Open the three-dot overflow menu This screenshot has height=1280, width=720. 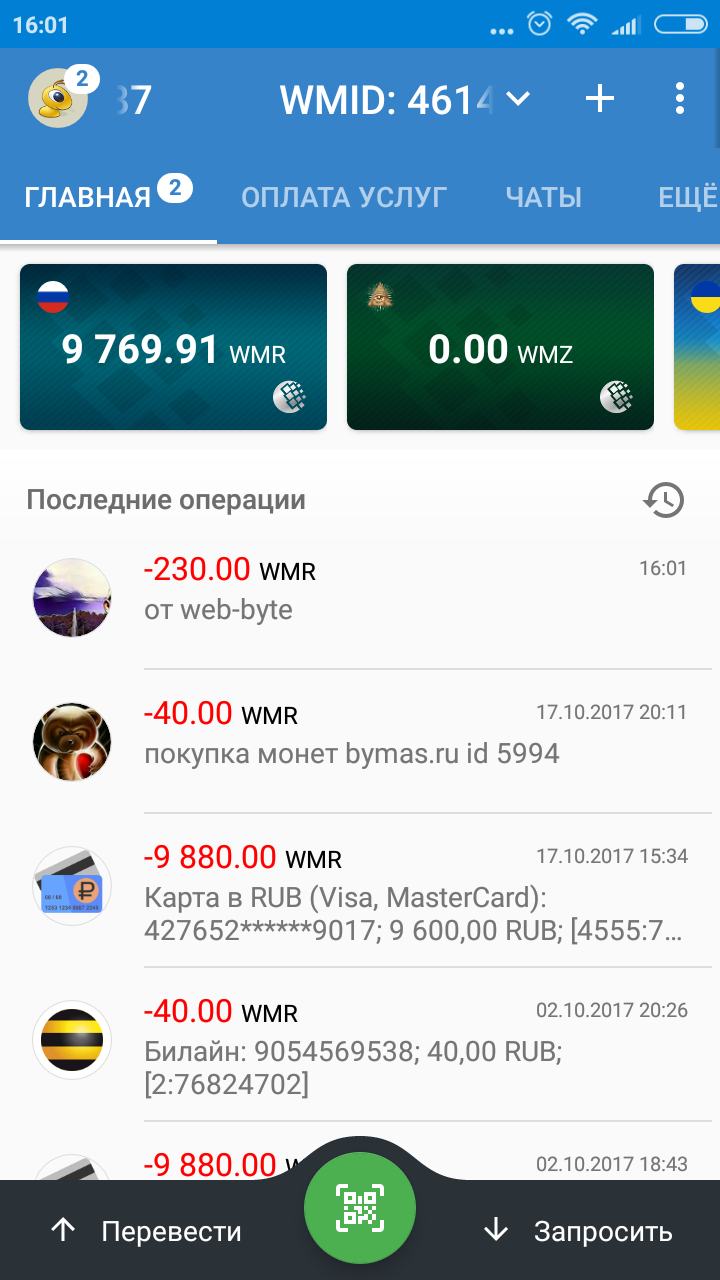click(x=680, y=98)
